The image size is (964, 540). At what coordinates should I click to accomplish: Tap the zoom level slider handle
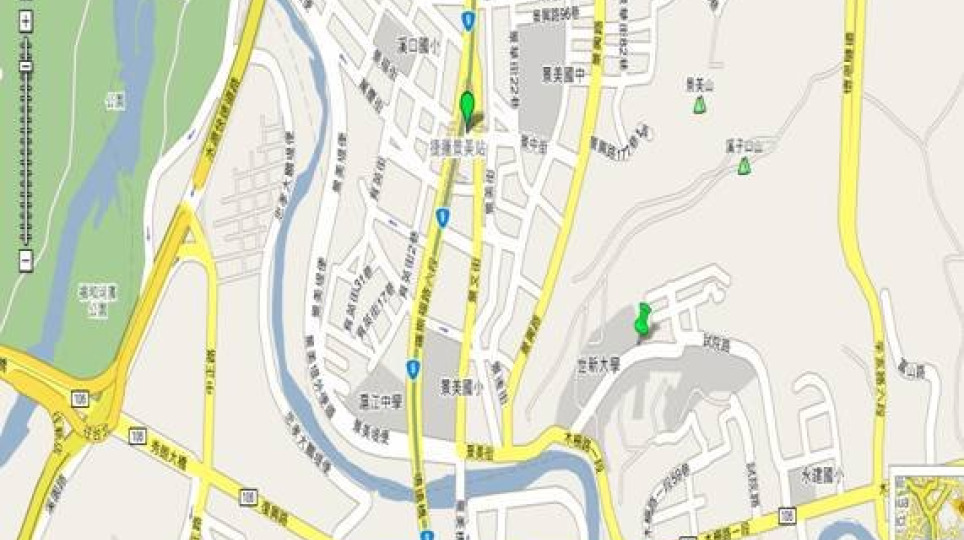[26, 67]
